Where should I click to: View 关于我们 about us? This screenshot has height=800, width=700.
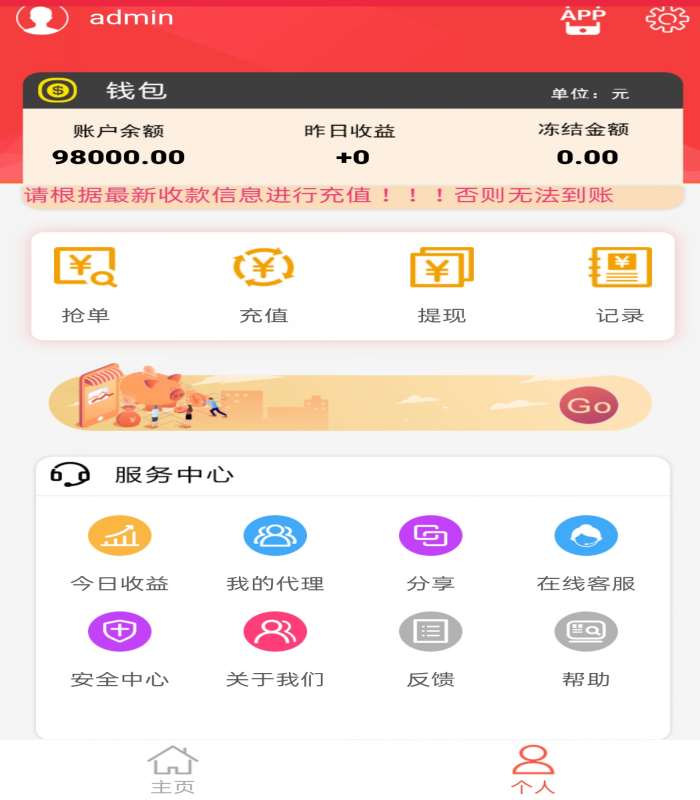click(x=275, y=648)
